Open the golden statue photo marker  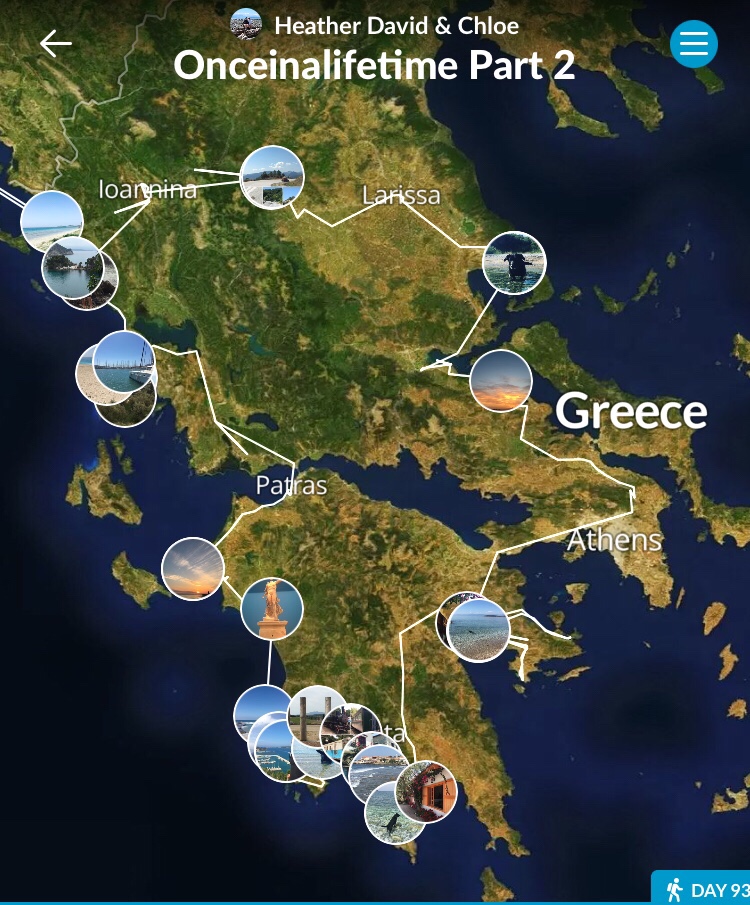coord(271,609)
